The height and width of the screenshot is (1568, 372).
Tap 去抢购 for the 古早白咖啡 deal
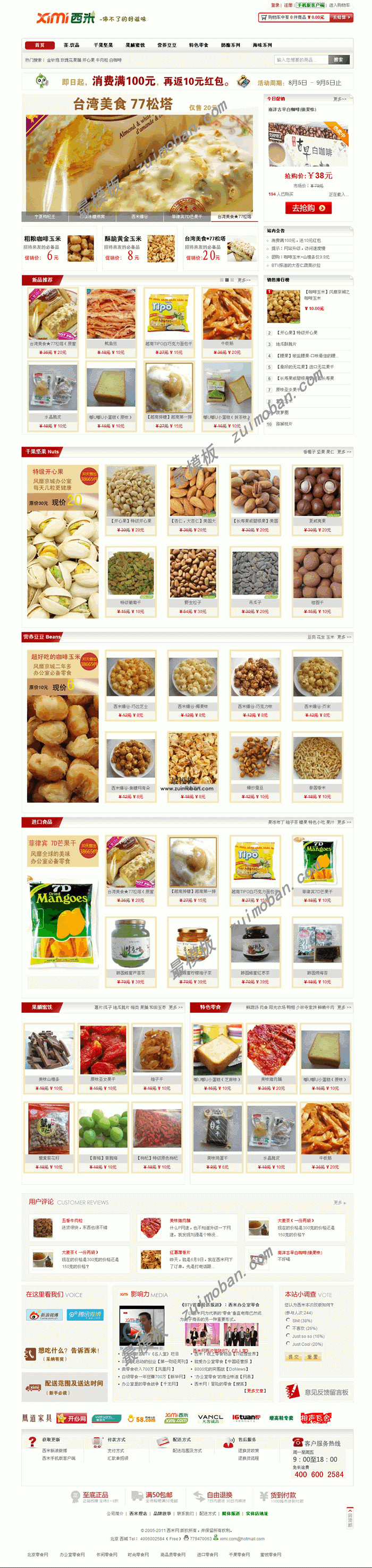pos(308,208)
